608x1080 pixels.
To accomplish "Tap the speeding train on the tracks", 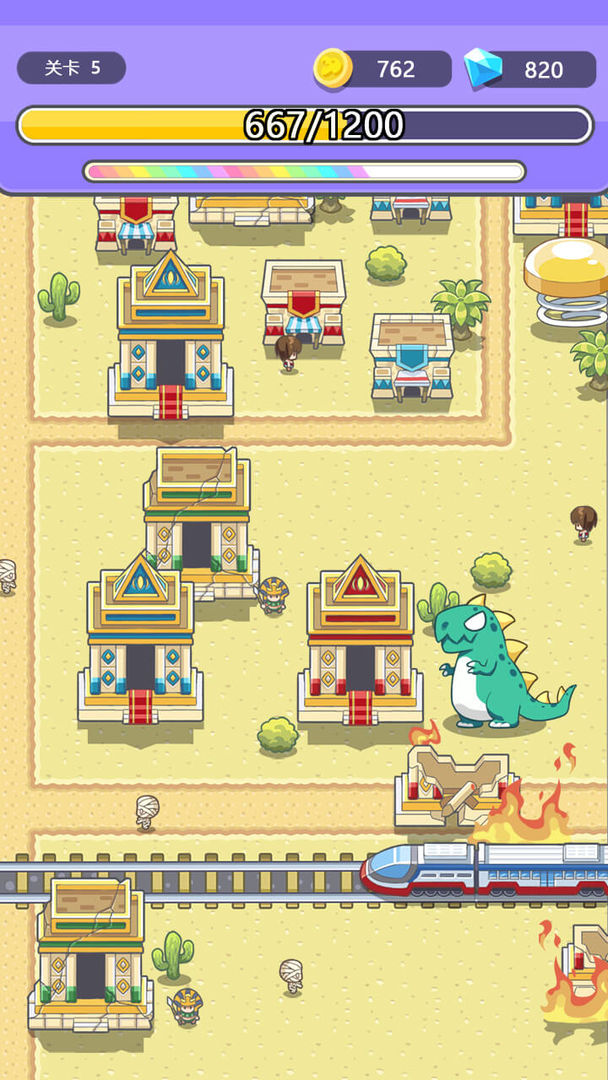I will pyautogui.click(x=485, y=869).
